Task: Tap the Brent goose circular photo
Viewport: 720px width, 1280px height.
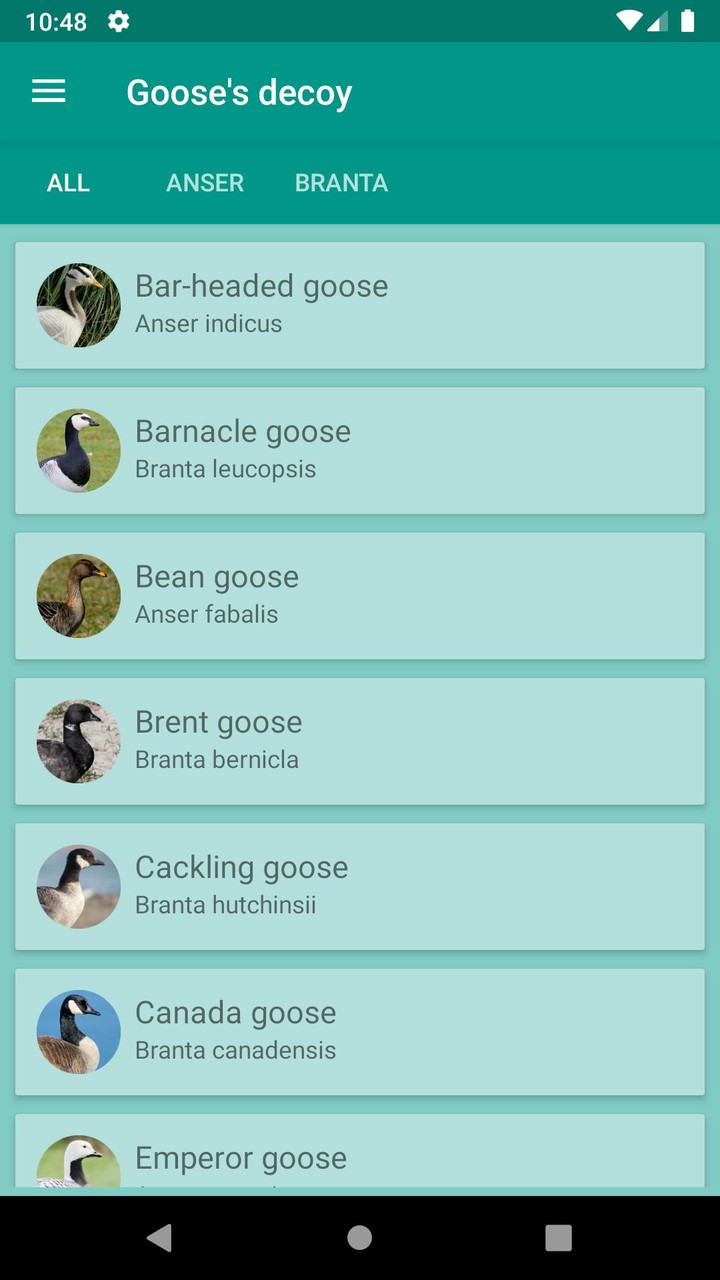Action: 78,741
